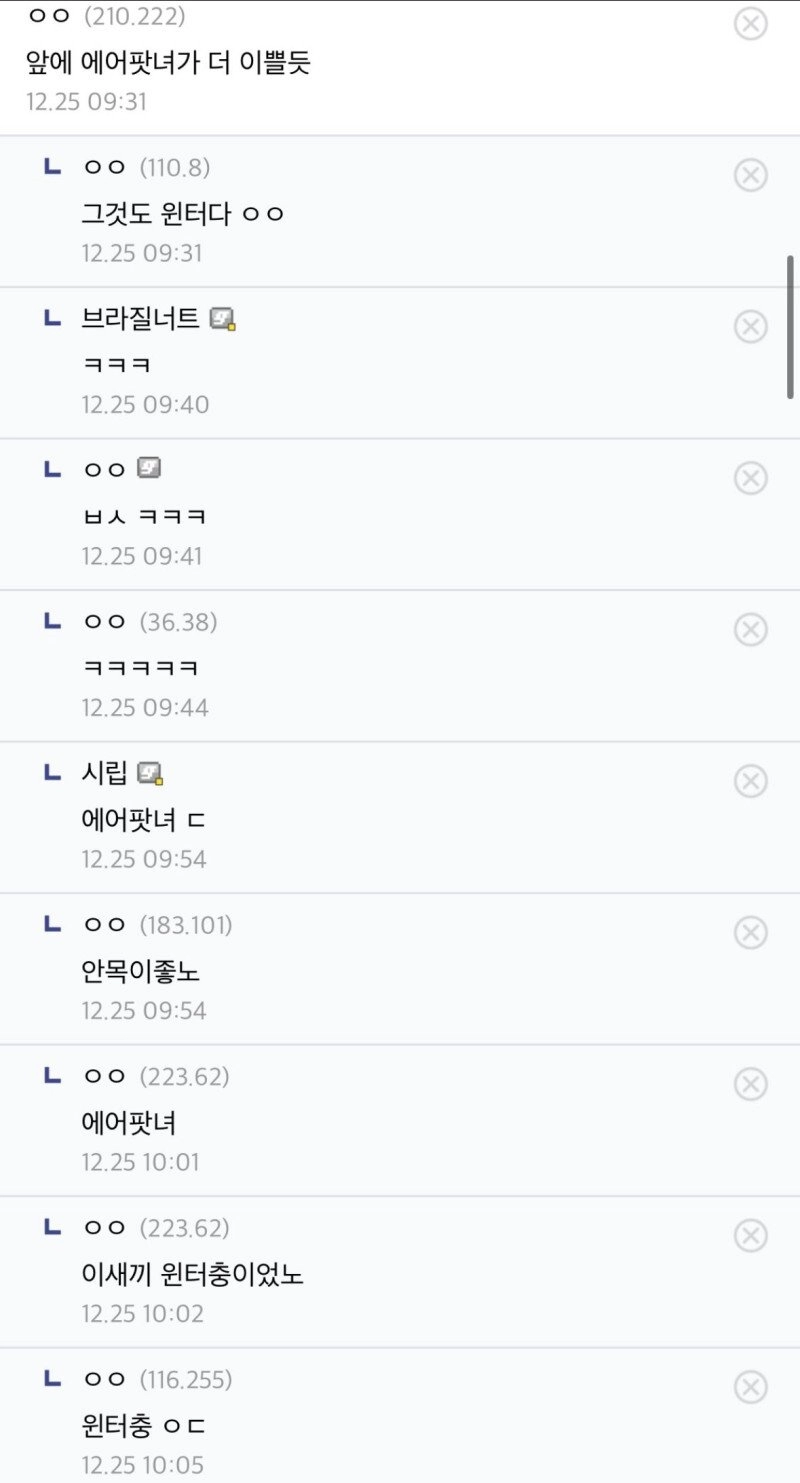Open 브라질너트's gallog icon

click(x=222, y=320)
